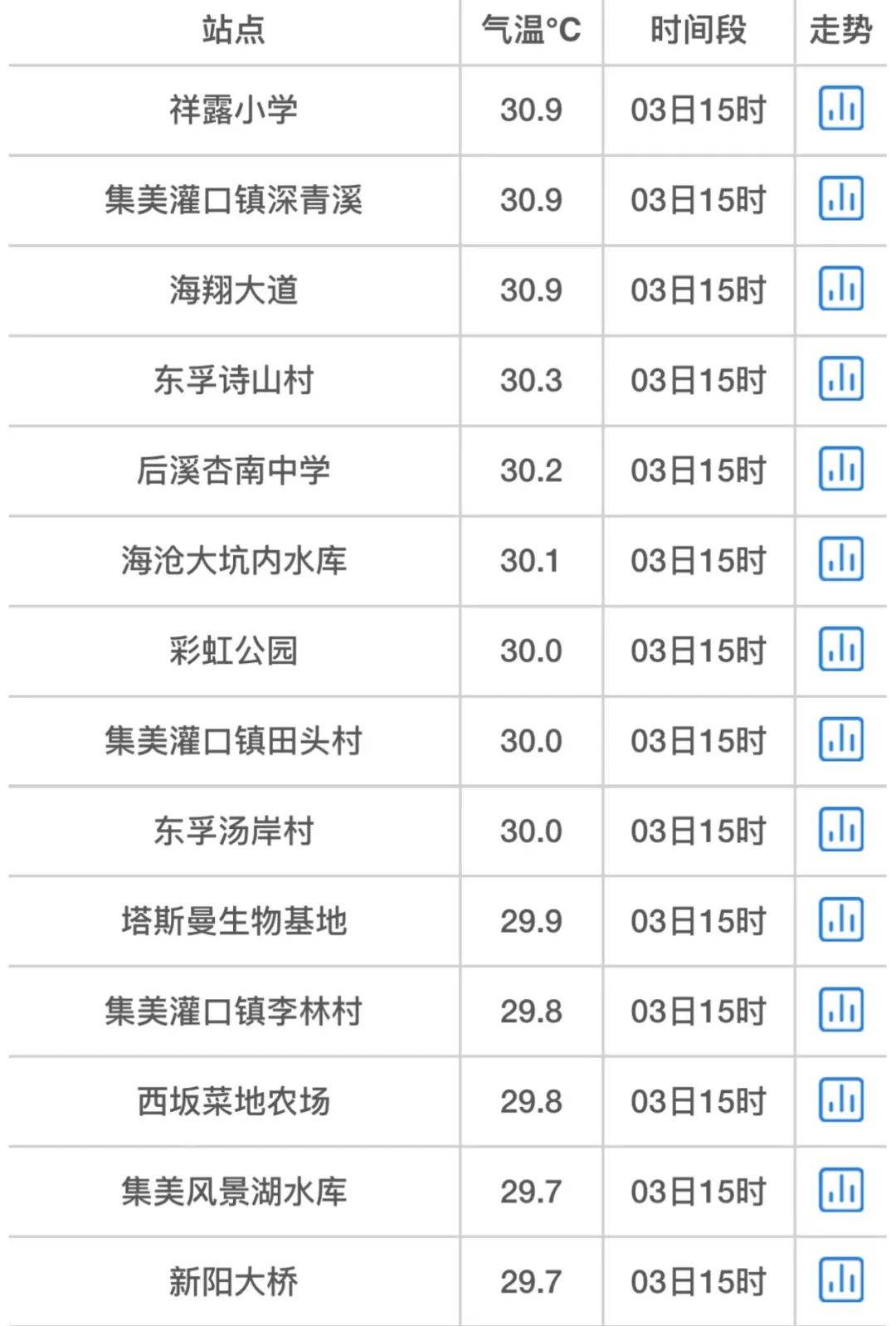The image size is (896, 1326).
Task: Click the temperature value 30.9 for 海翔大道
Action: coord(531,290)
